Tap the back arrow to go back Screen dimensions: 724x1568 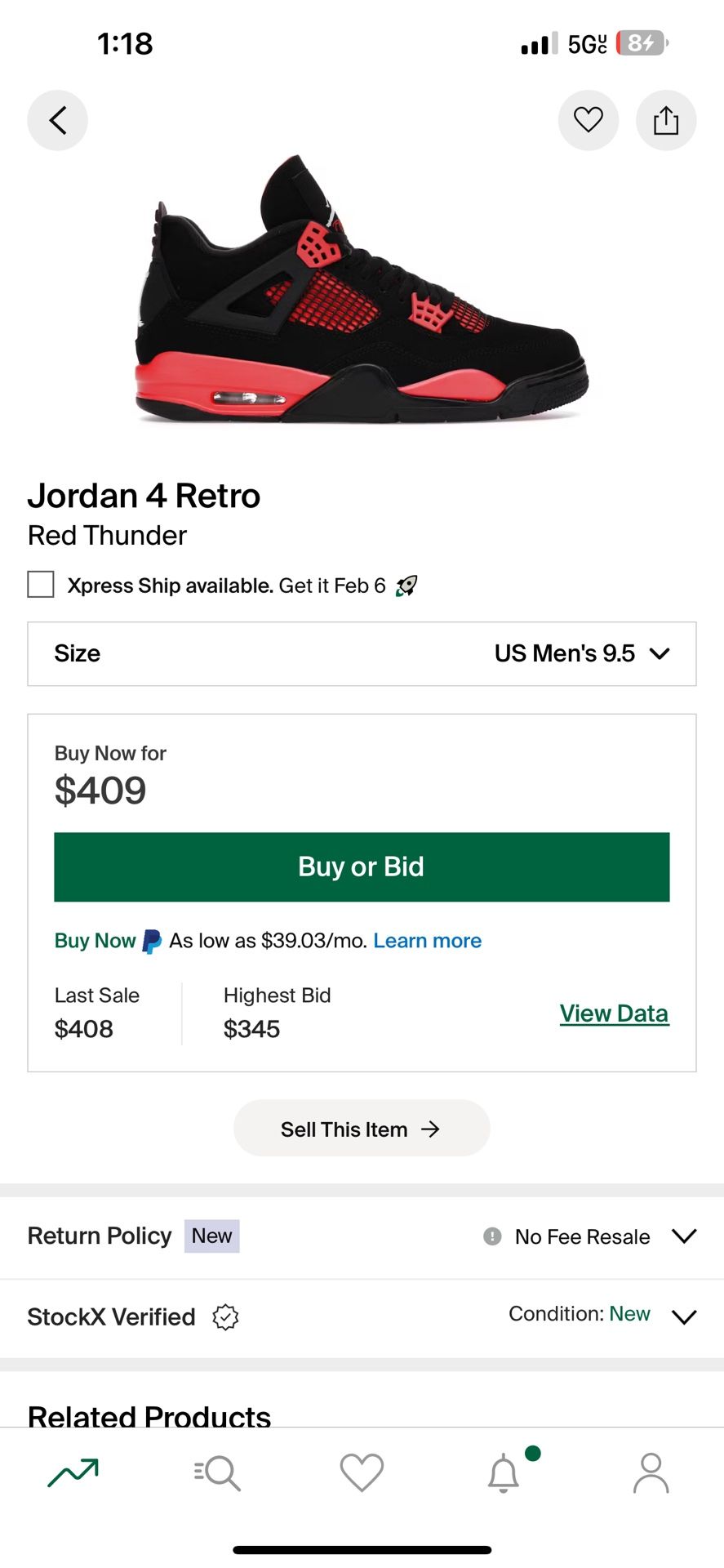[57, 120]
